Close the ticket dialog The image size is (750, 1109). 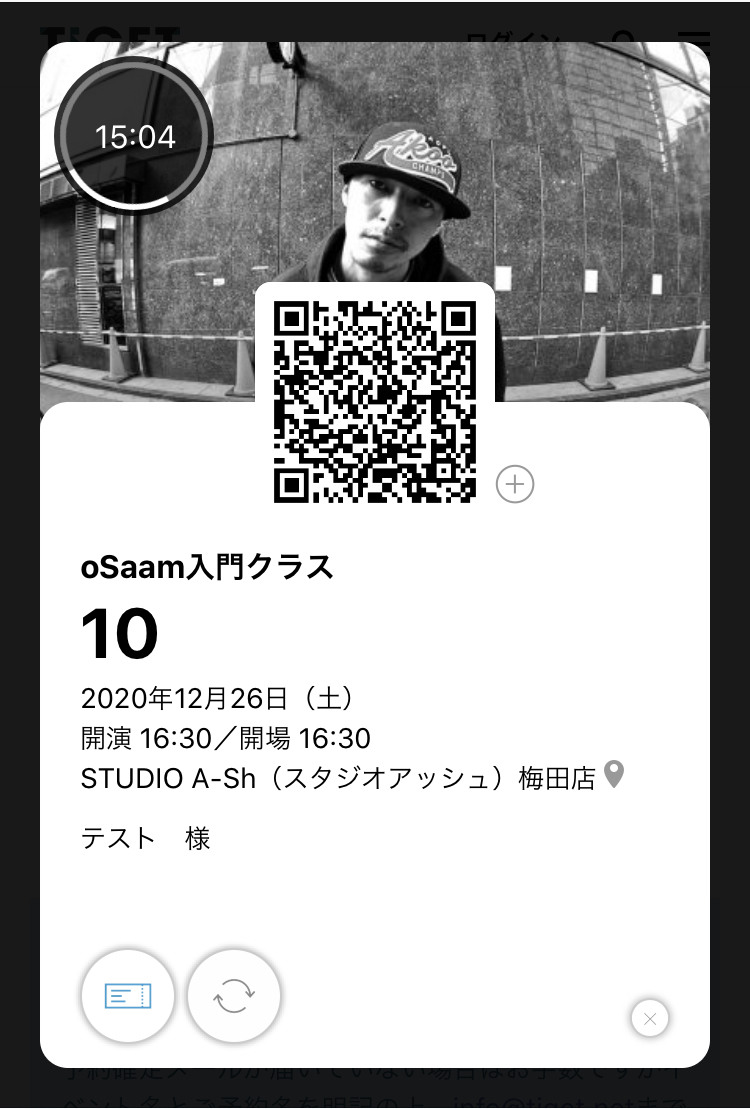(x=650, y=1019)
